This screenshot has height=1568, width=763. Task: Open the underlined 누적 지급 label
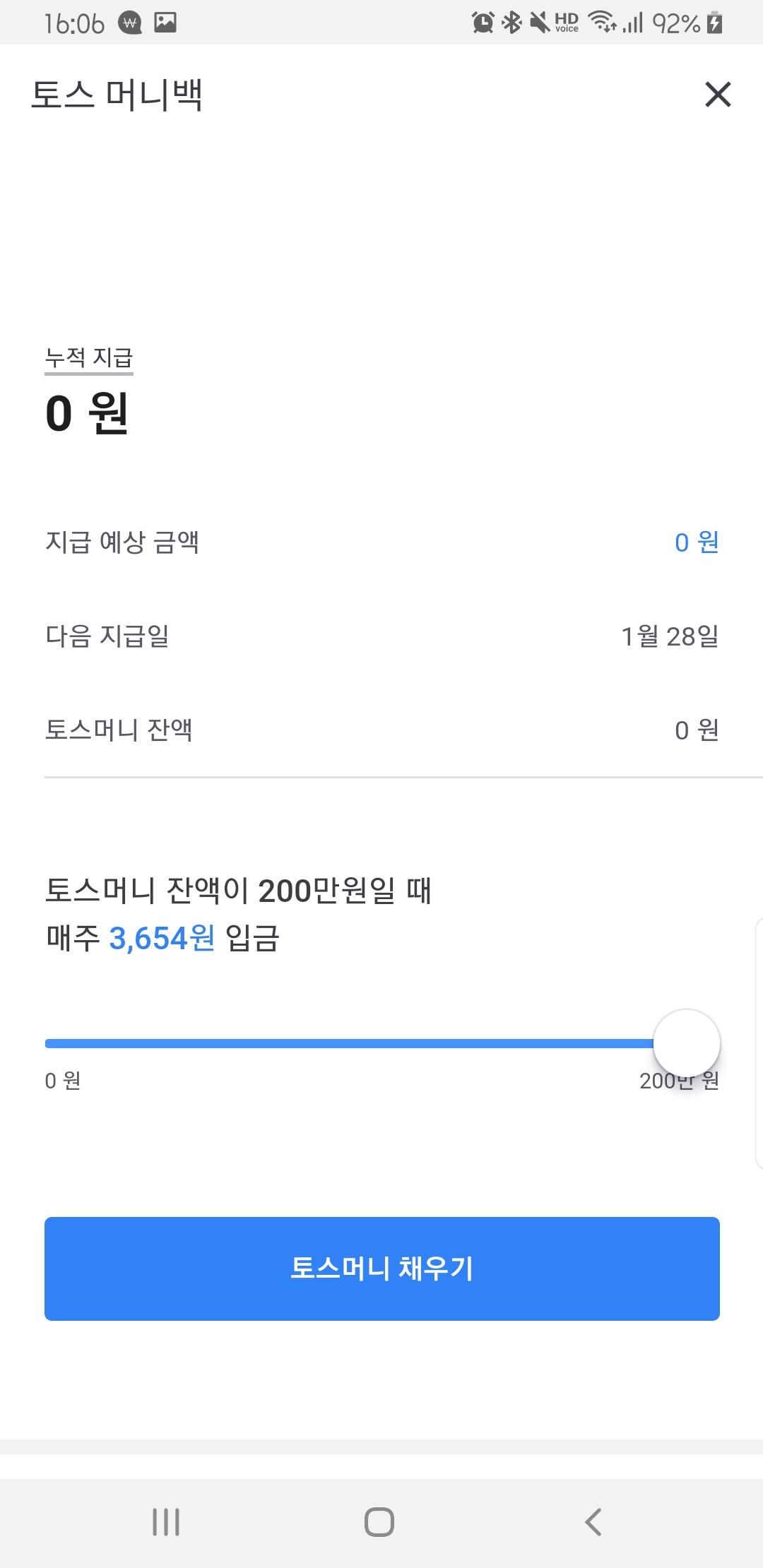click(89, 358)
